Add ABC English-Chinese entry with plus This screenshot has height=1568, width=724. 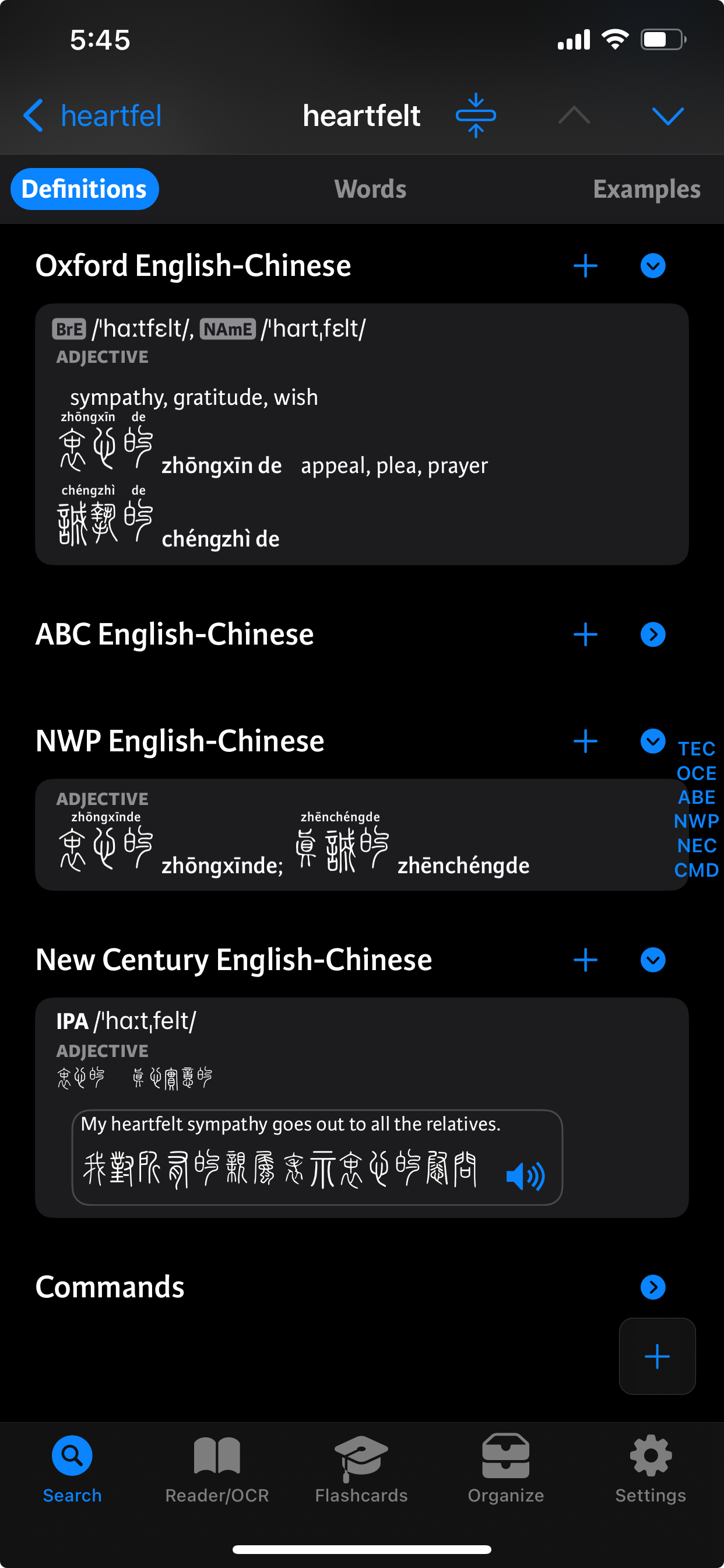585,635
